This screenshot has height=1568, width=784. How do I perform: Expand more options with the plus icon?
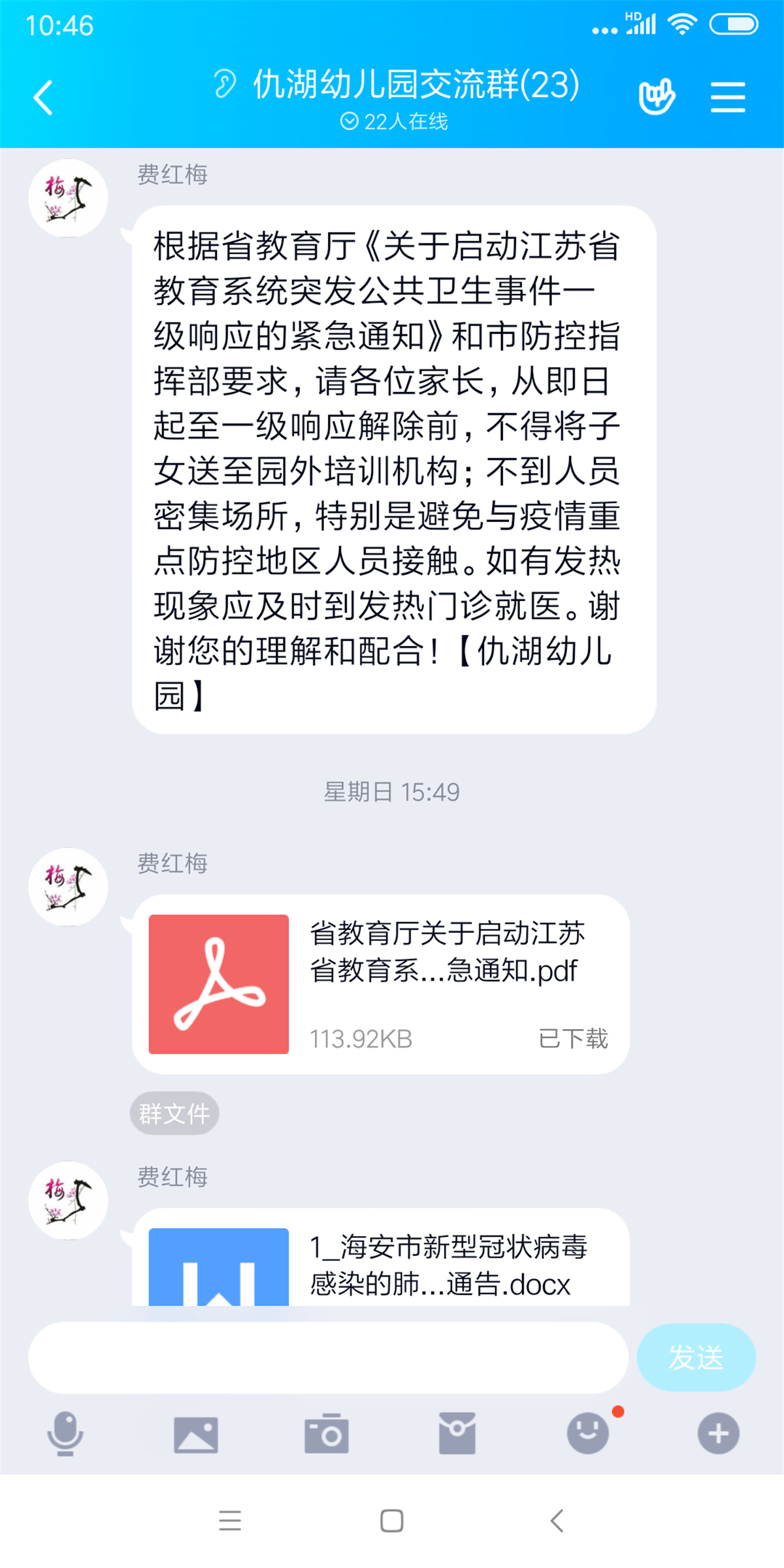tap(719, 1433)
